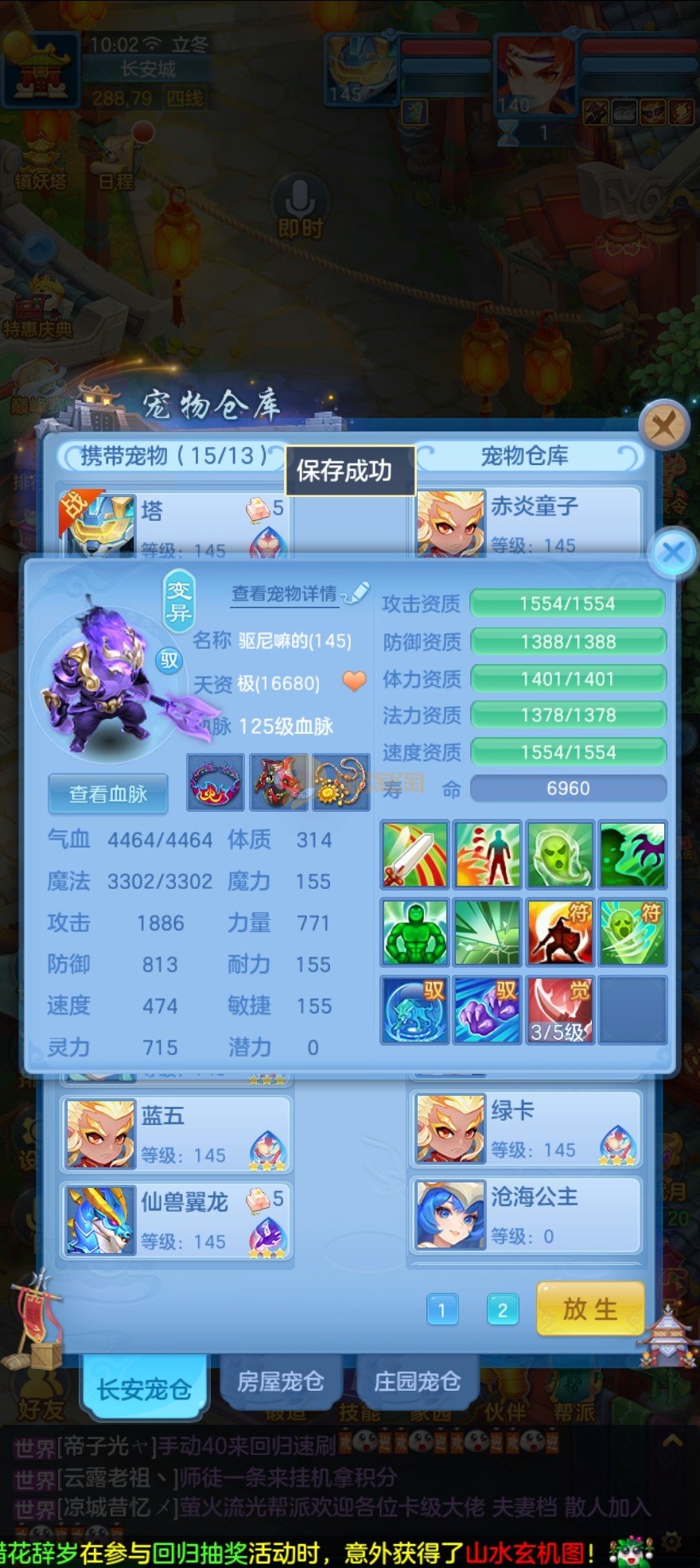Go to warehouse page 1
700x1568 pixels.
[441, 1309]
